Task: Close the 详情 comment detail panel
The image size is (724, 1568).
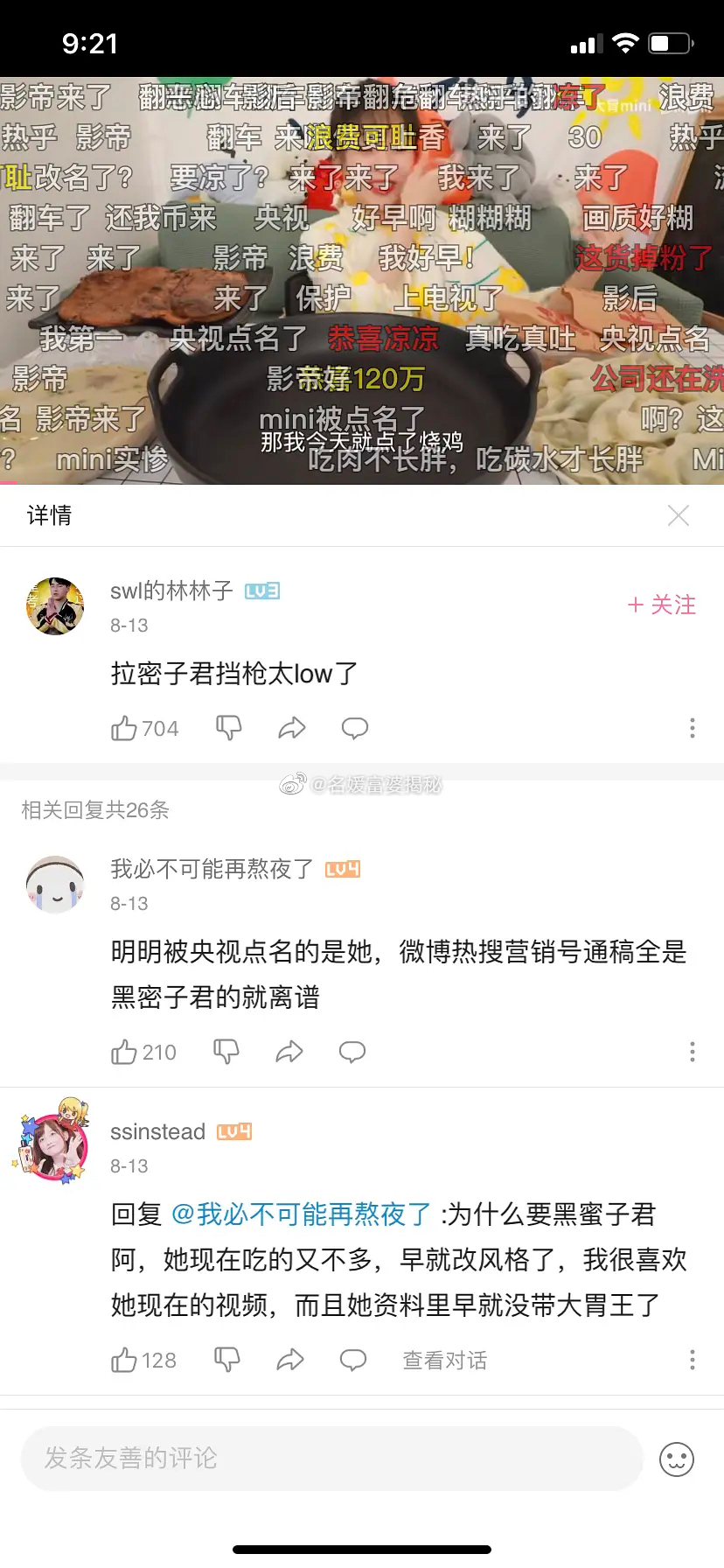Action: pyautogui.click(x=679, y=515)
